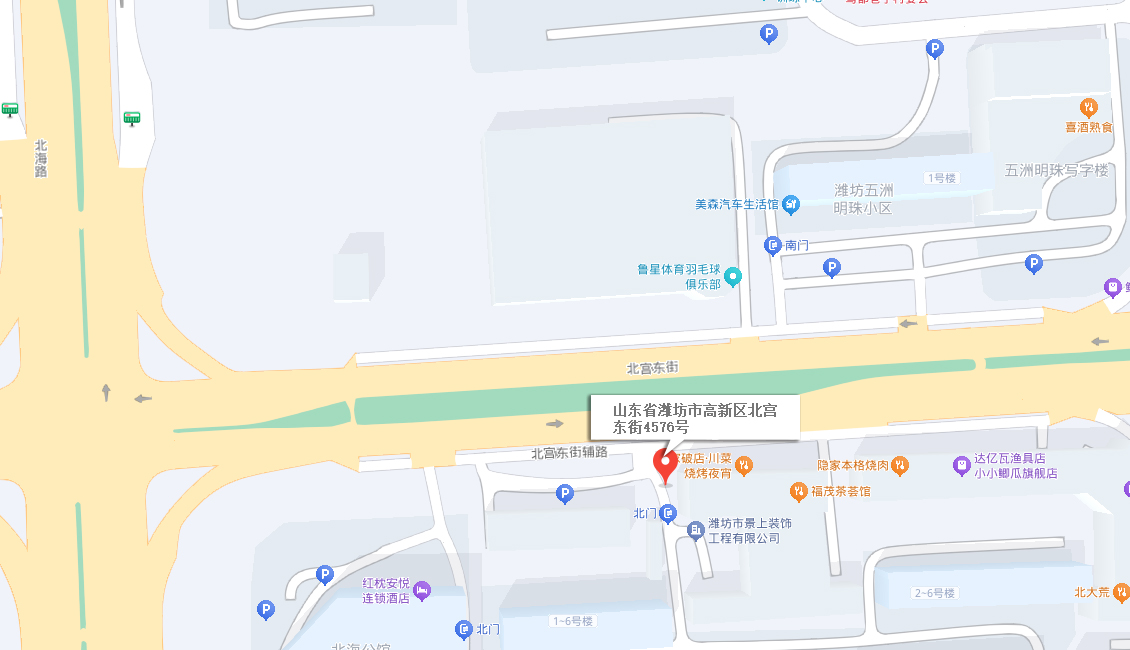Tap the 南门 gate marker of 五洲明珠小区
Image resolution: width=1130 pixels, height=650 pixels.
(x=772, y=245)
